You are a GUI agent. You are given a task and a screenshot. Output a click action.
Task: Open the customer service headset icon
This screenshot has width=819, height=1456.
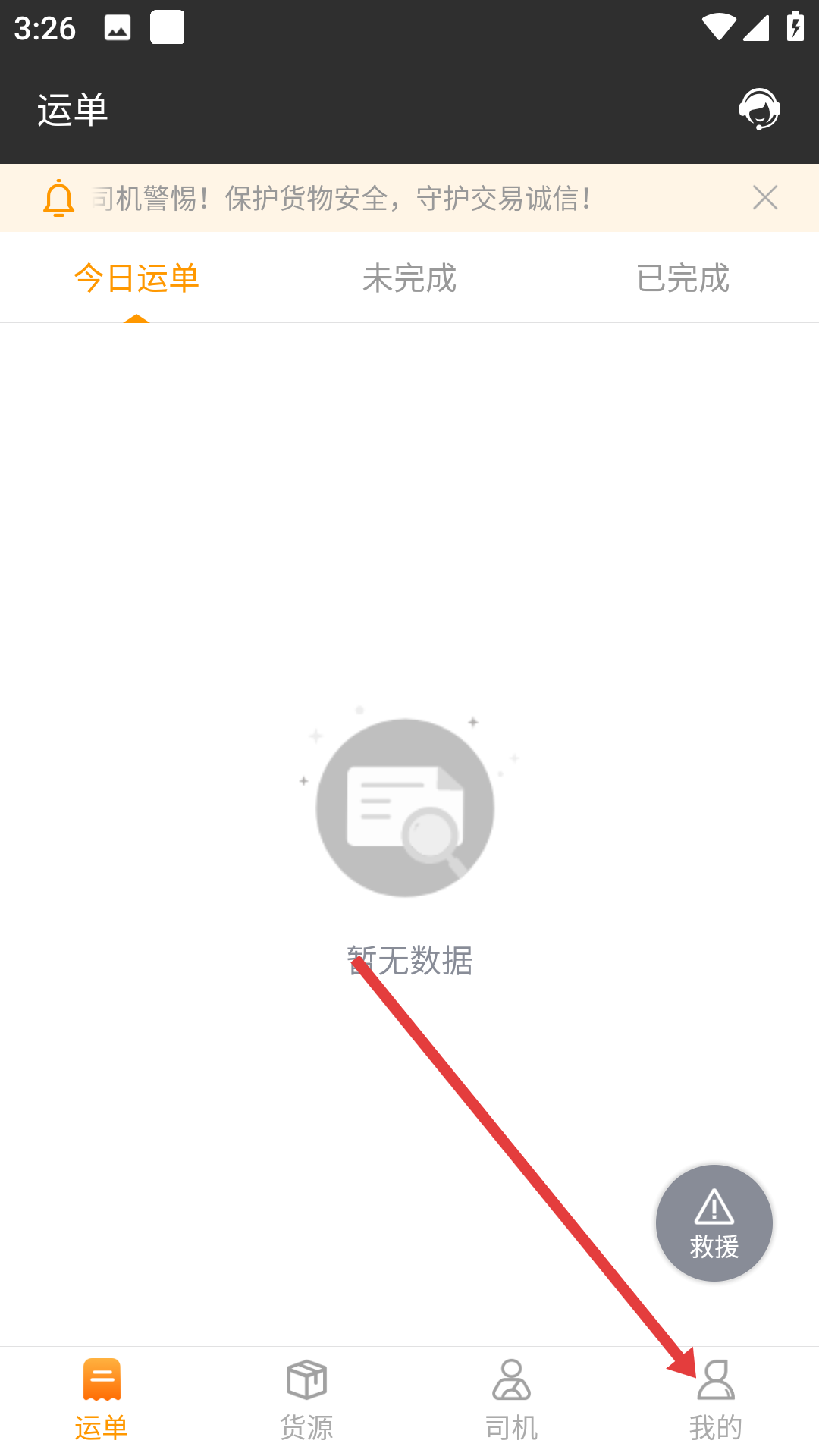759,109
